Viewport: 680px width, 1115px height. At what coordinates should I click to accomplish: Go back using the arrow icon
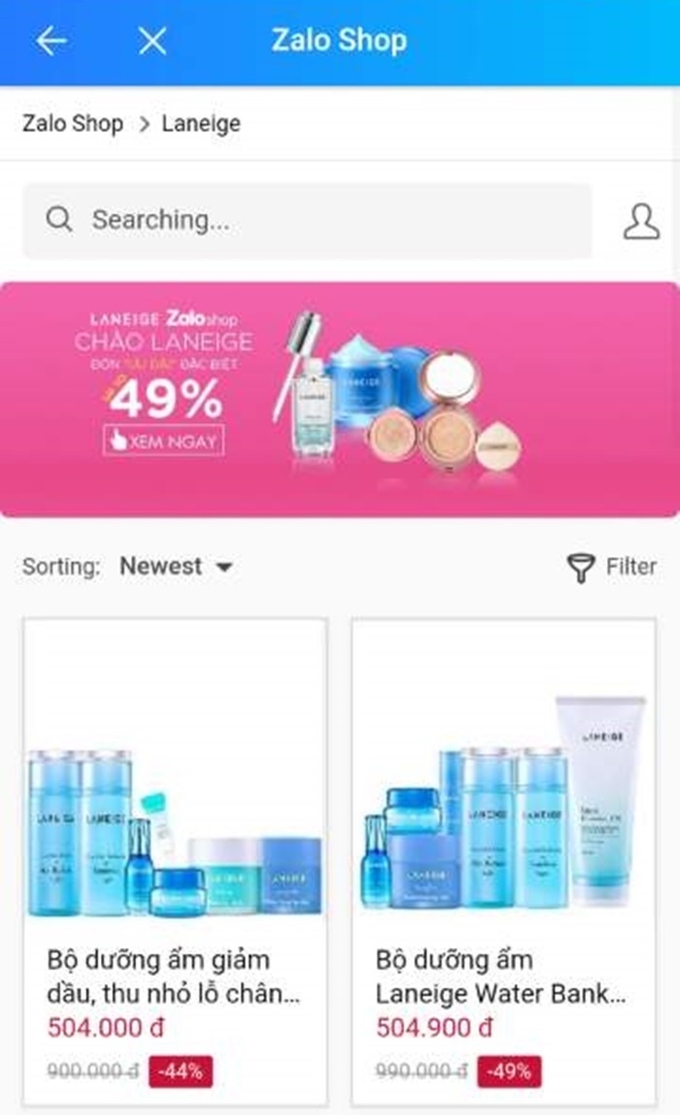(x=51, y=41)
